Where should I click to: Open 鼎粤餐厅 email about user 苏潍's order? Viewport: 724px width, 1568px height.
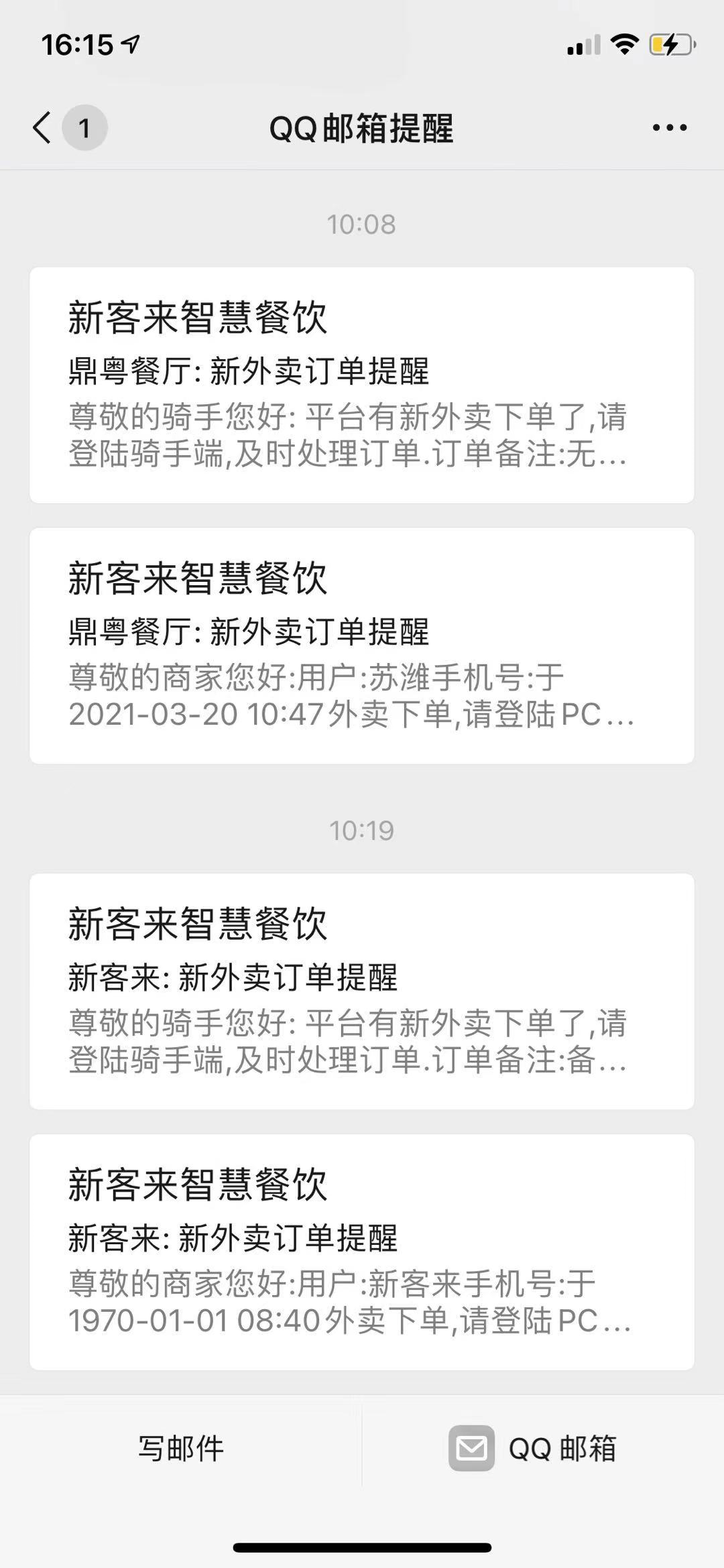[362, 646]
